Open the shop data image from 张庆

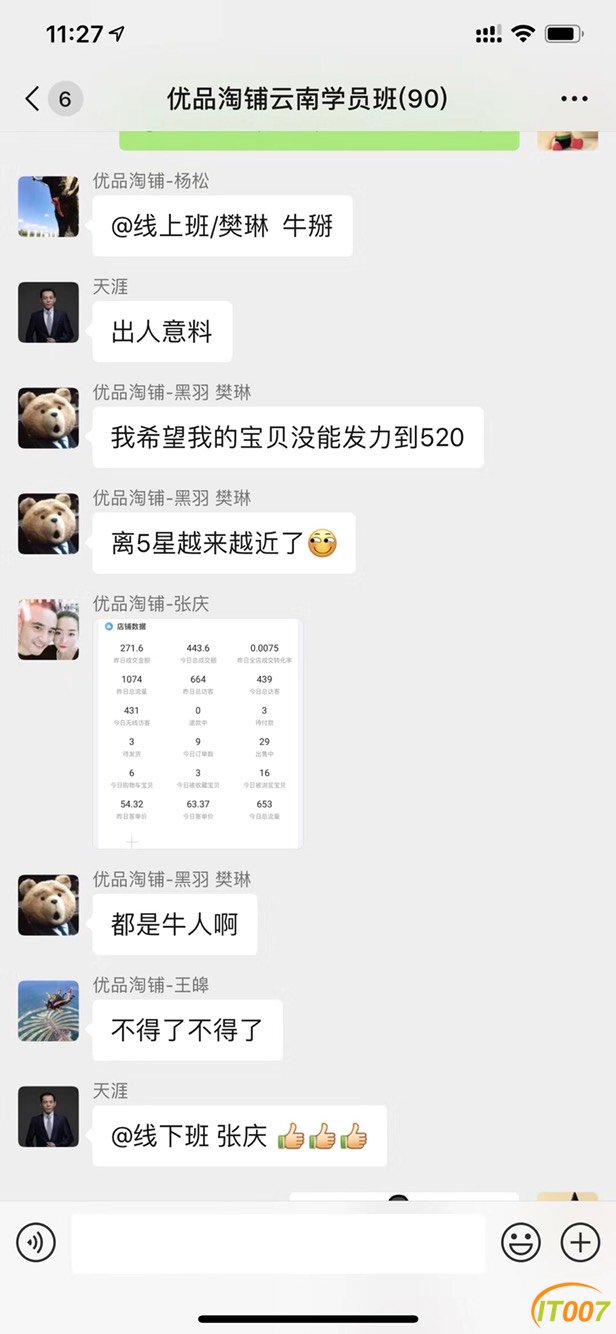click(x=198, y=734)
